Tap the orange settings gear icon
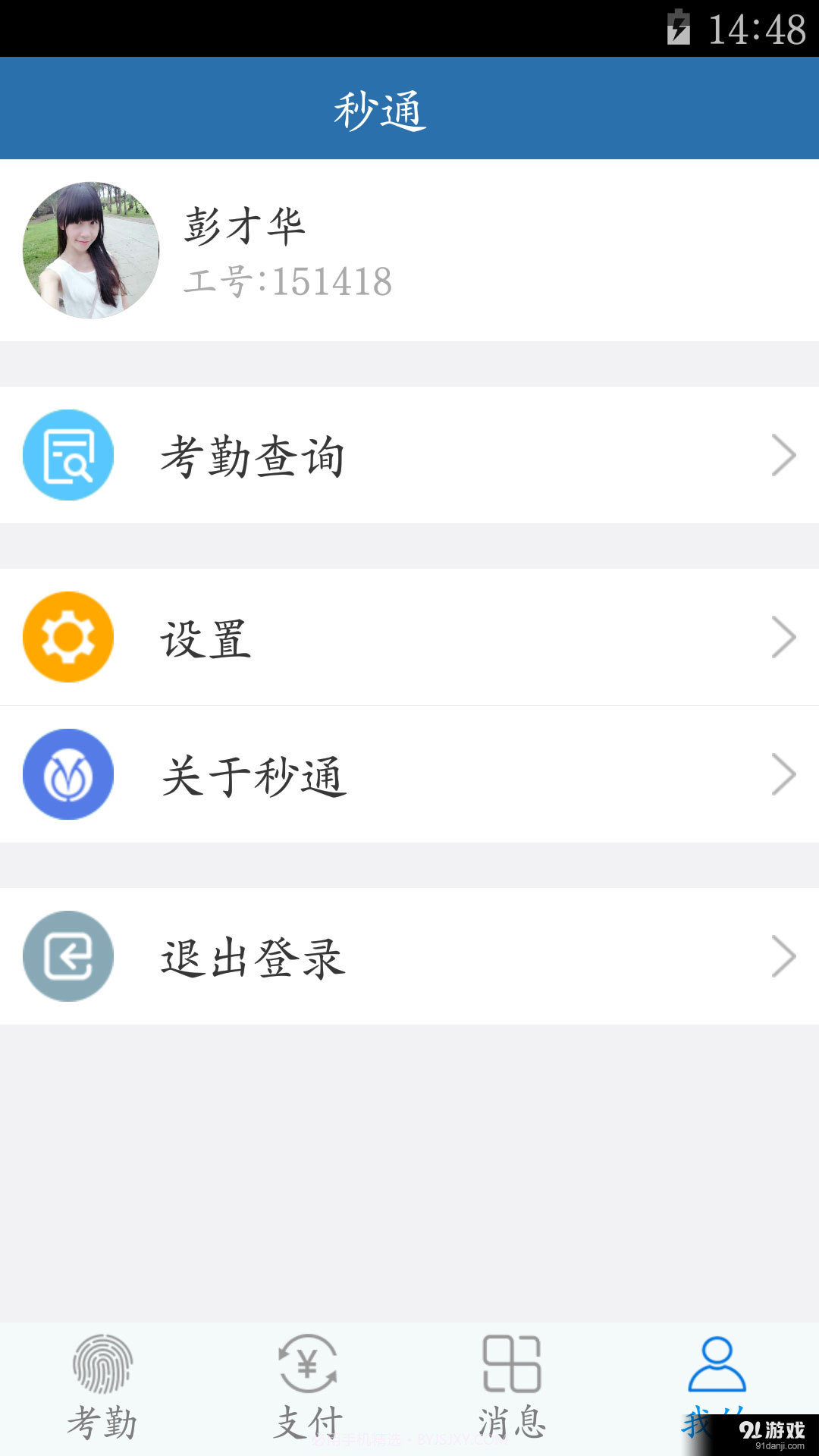This screenshot has width=819, height=1456. click(67, 637)
